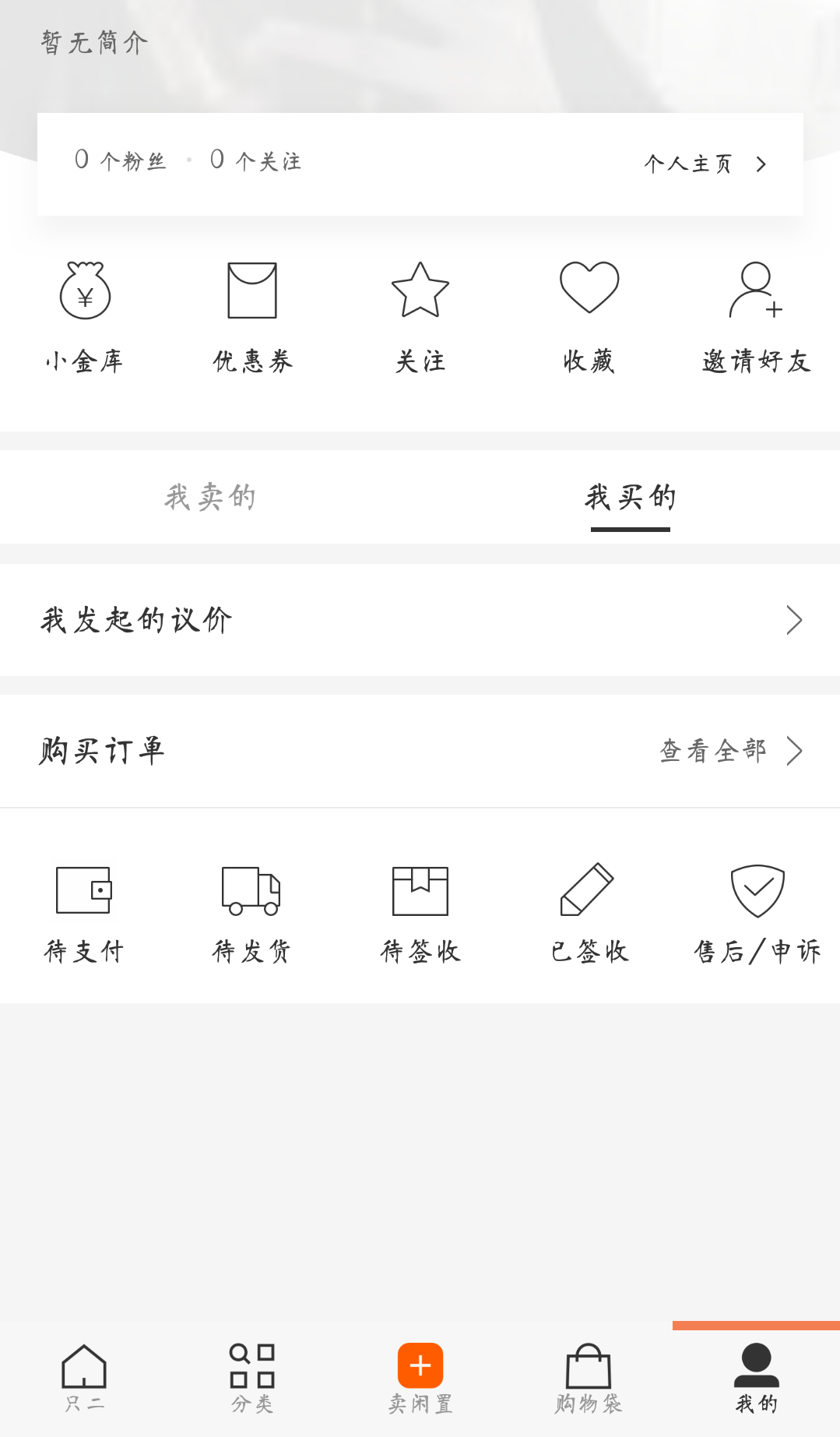This screenshot has height=1437, width=840.
Task: Go to 只二 home tab
Action: pyautogui.click(x=84, y=1379)
